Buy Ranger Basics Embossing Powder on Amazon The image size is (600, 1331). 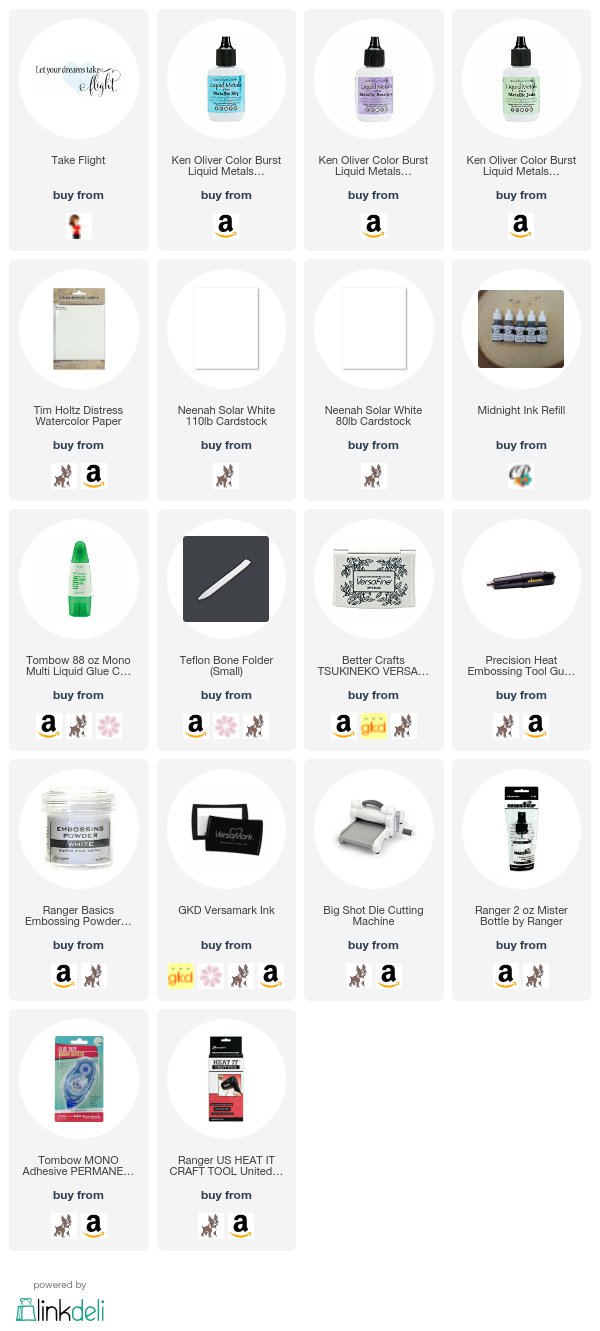pos(64,975)
